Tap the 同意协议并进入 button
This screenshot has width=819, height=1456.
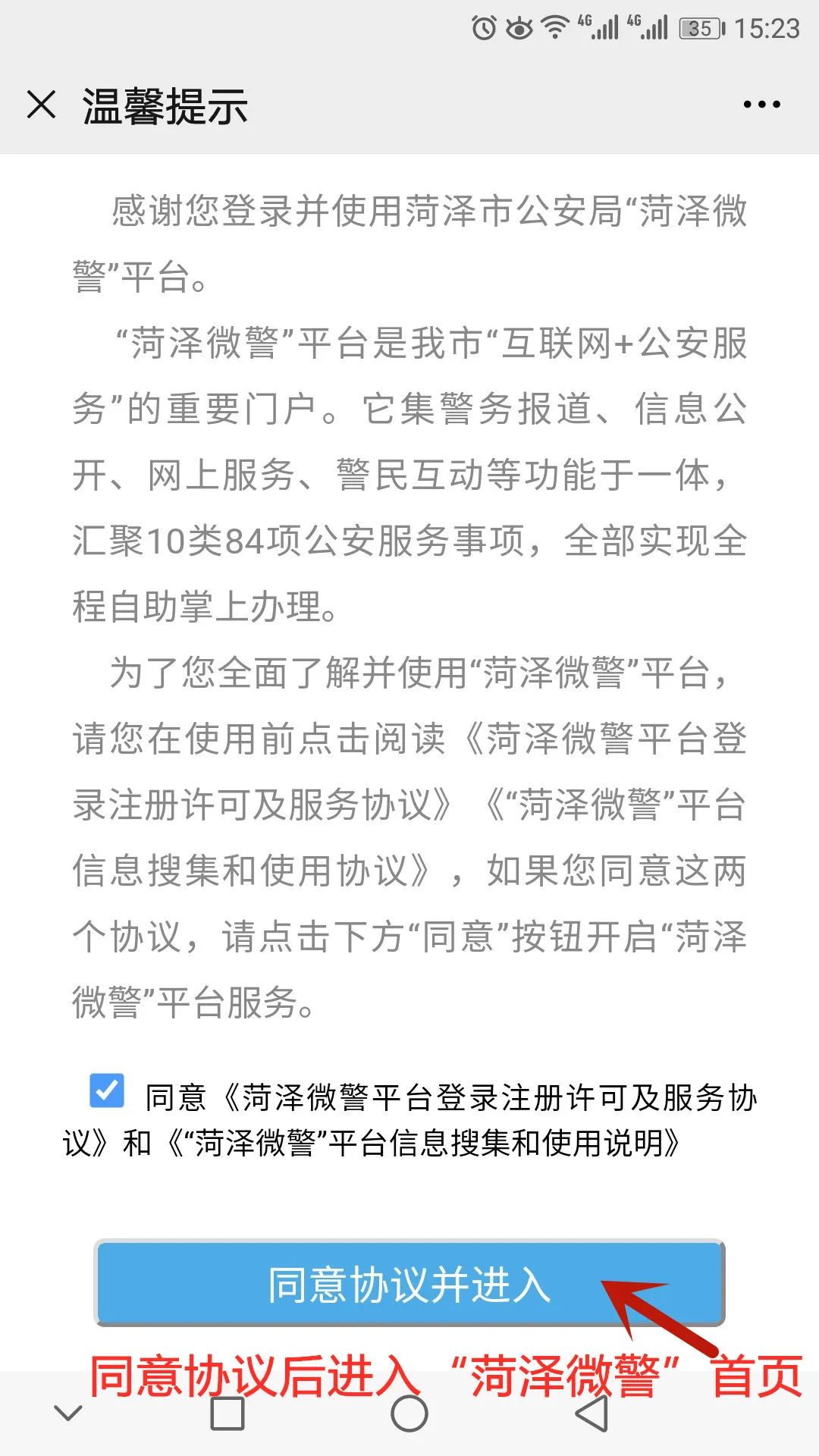point(409,1283)
